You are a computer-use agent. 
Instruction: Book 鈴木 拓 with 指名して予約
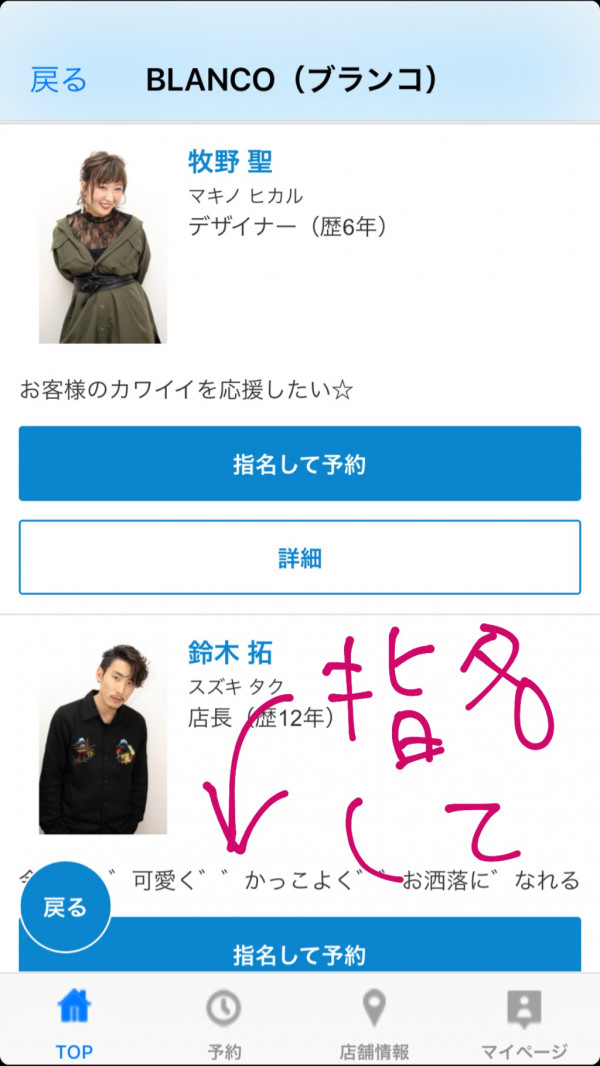(300, 945)
